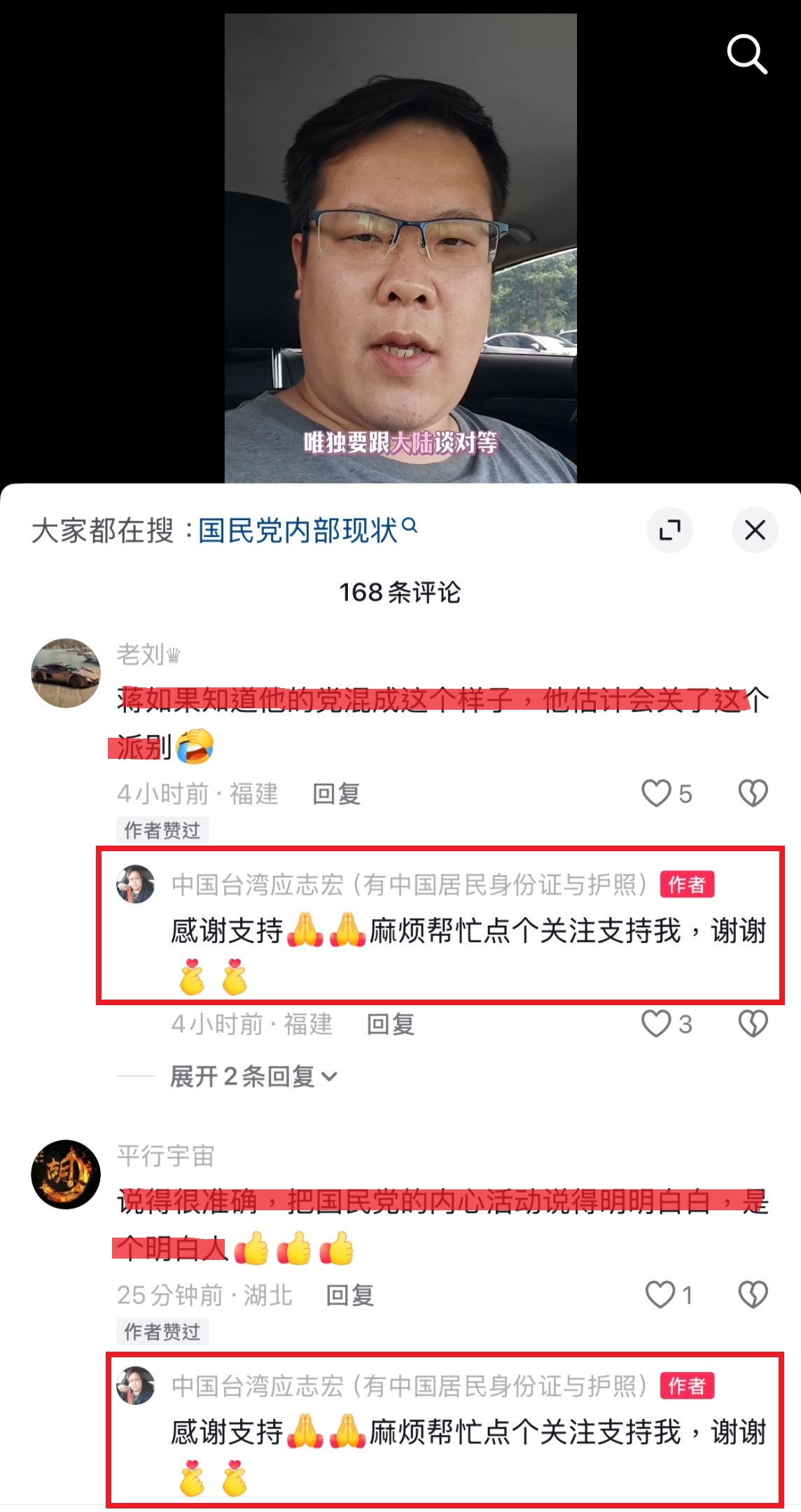801x1512 pixels.
Task: Dislike 老刘's comment
Action: pos(753,793)
